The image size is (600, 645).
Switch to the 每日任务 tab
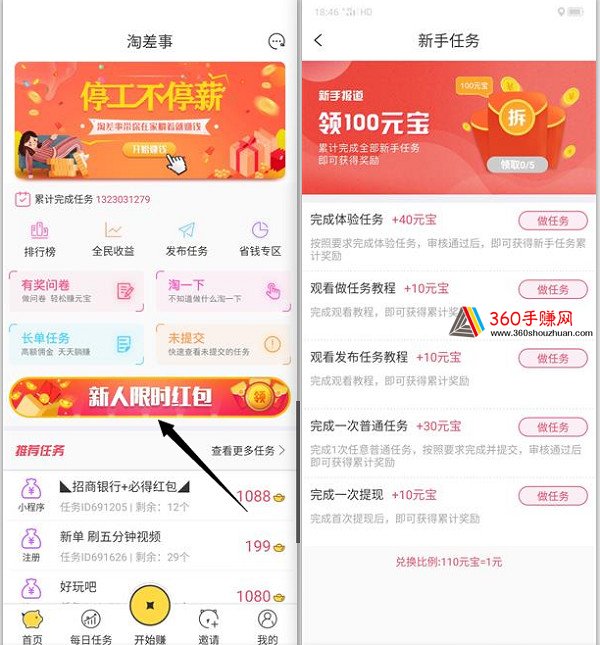point(91,626)
